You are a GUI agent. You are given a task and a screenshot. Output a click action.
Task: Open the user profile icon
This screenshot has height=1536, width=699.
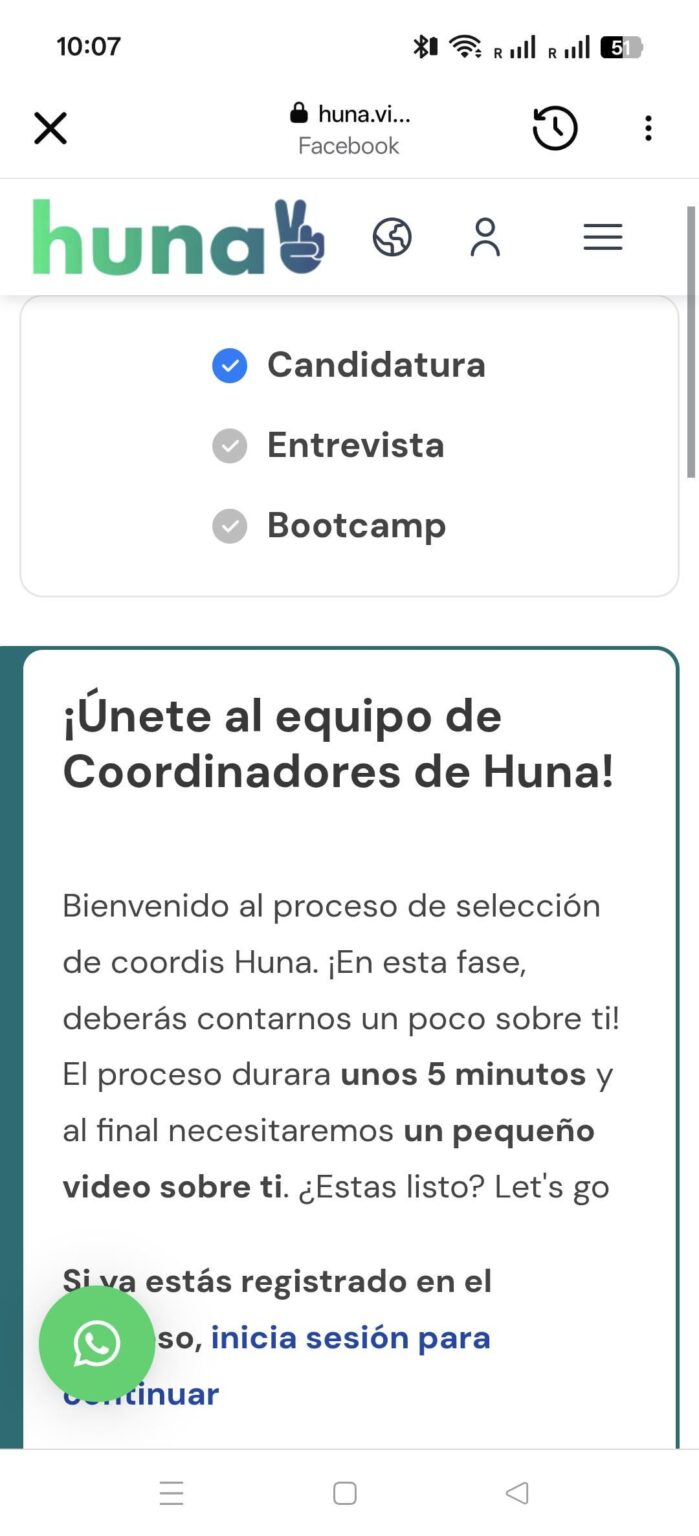tap(485, 238)
